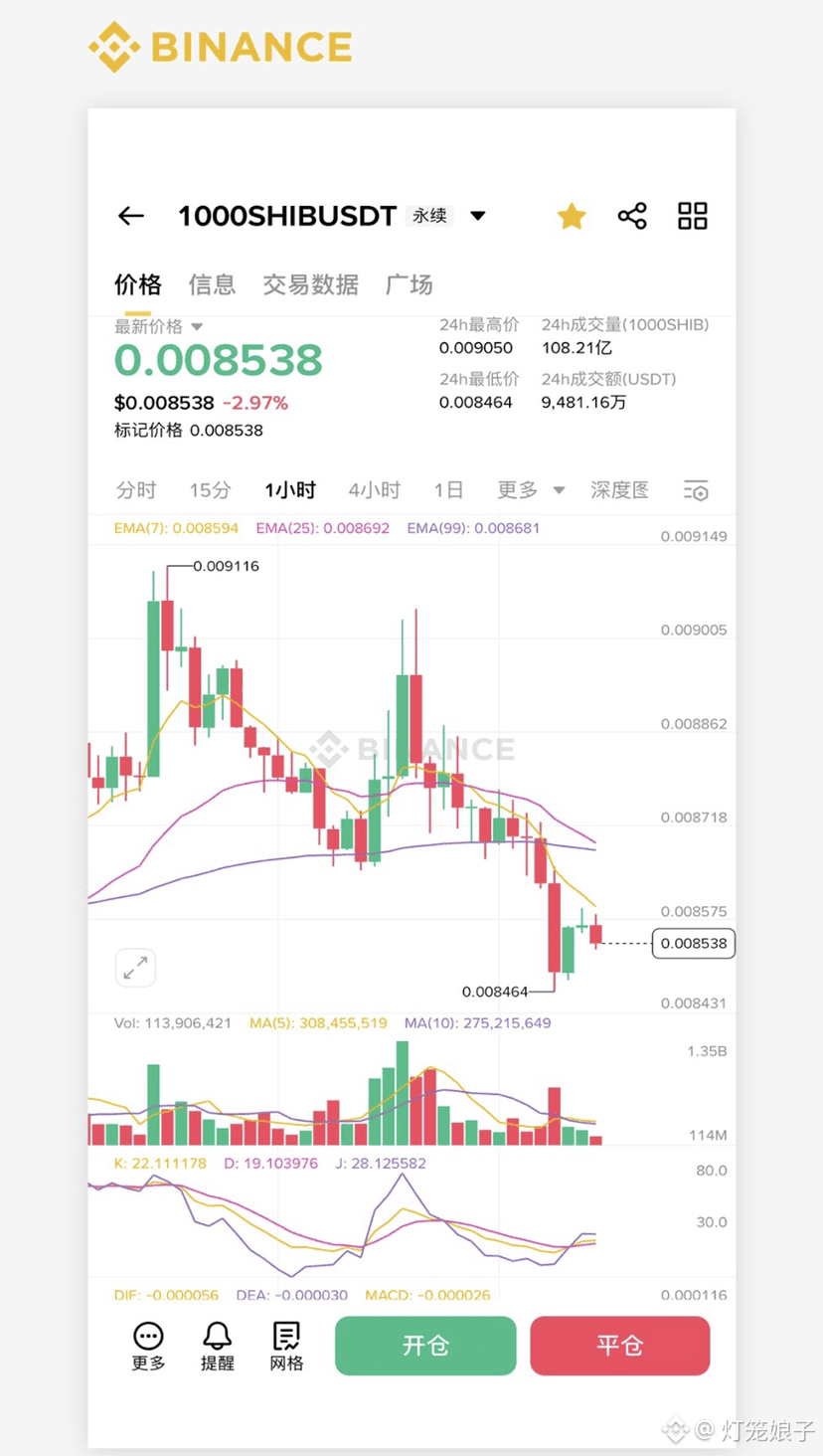The width and height of the screenshot is (823, 1456).
Task: Remove 1000SHIBUSDT from favorites star
Action: pyautogui.click(x=572, y=216)
